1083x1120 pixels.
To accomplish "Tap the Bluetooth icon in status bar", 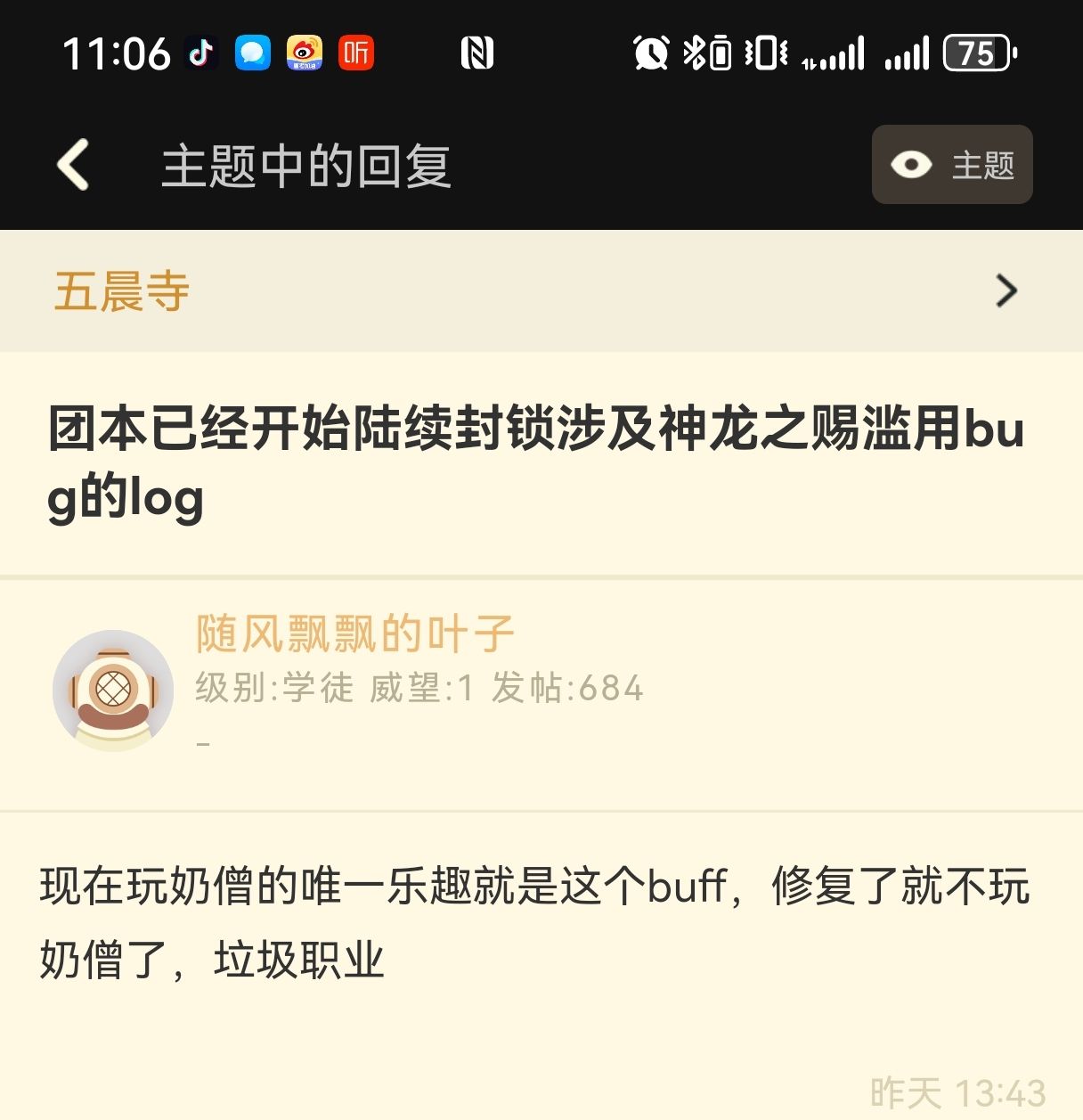I will 696,53.
